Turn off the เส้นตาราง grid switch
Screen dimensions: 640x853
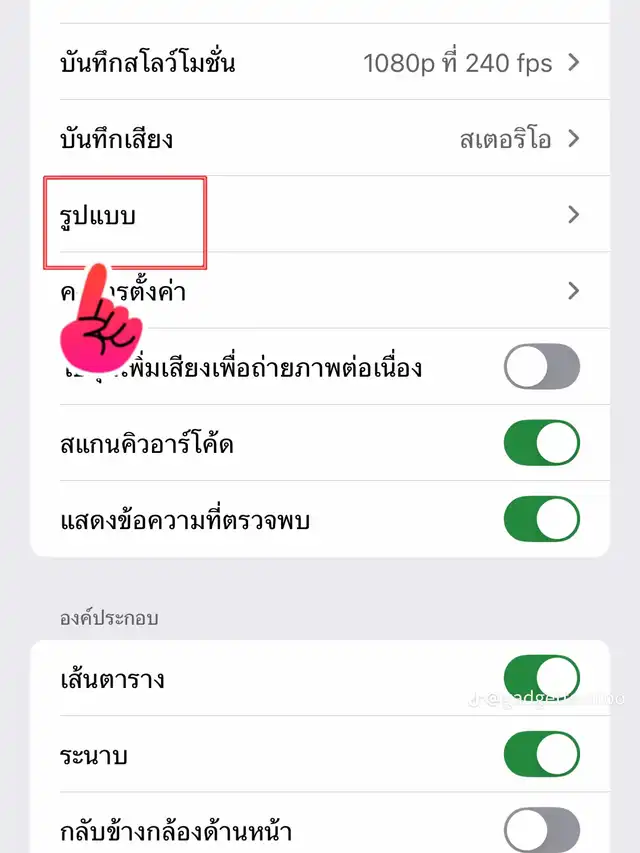pyautogui.click(x=541, y=679)
